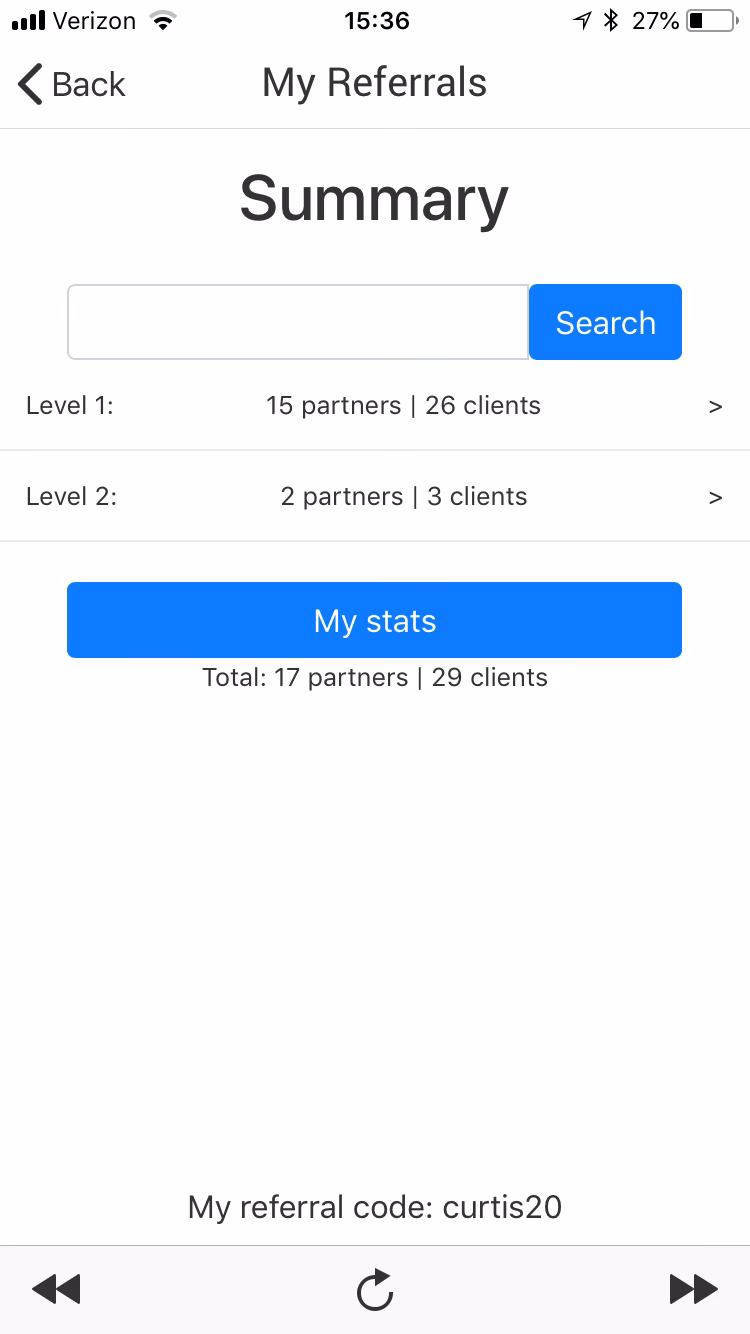Tap the location arrow icon in status bar
Screen dimensions: 750x1334
pos(584,19)
